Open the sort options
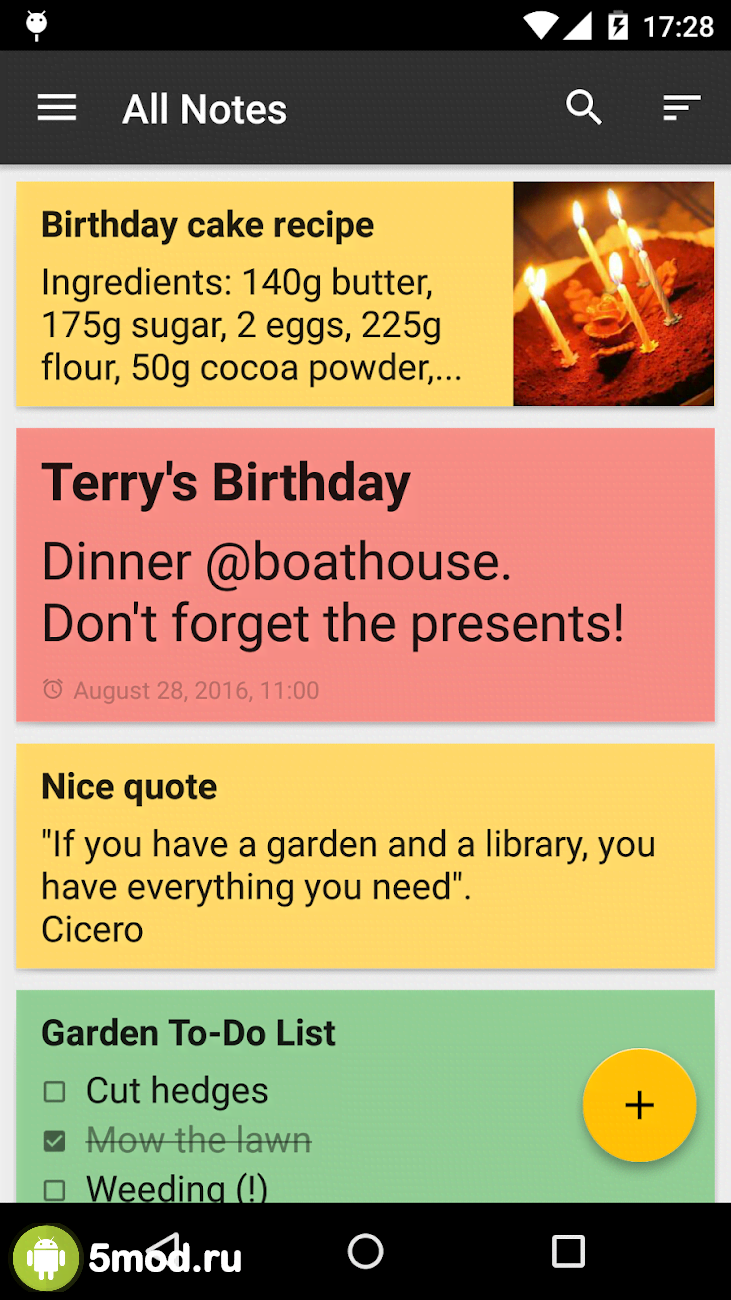 tap(681, 108)
